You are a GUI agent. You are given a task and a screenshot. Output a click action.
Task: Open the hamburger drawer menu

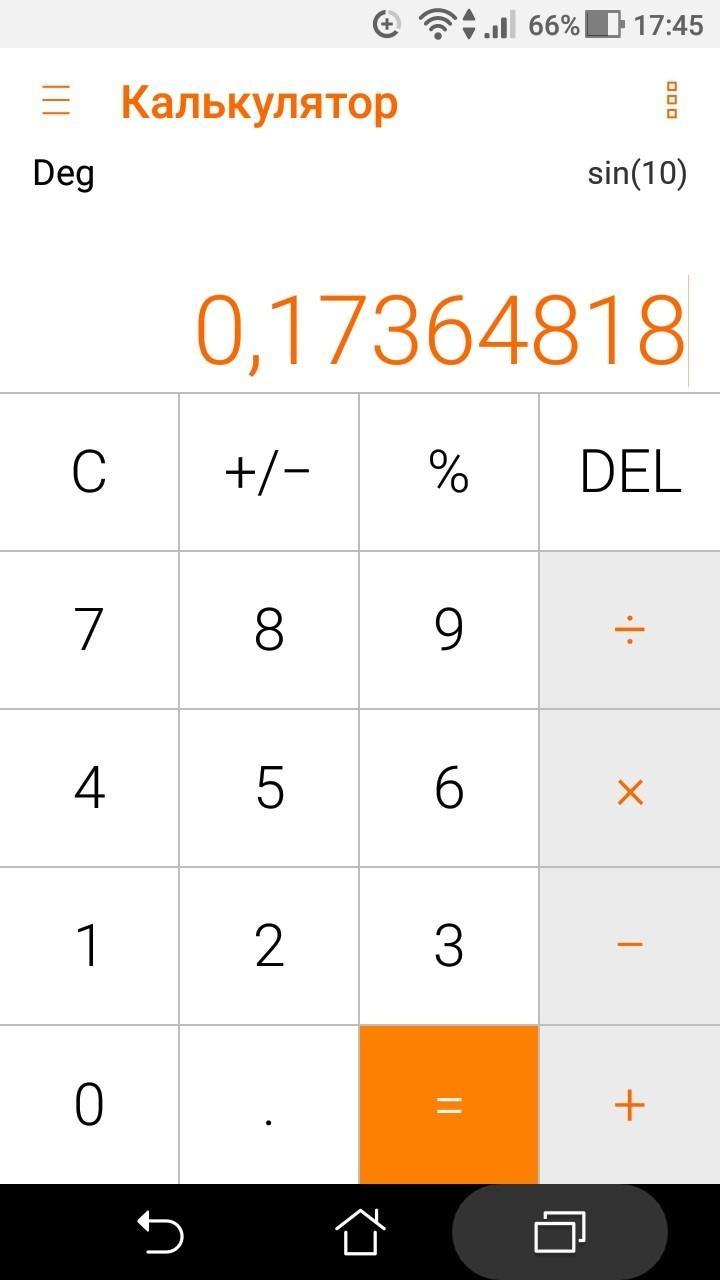(x=56, y=101)
